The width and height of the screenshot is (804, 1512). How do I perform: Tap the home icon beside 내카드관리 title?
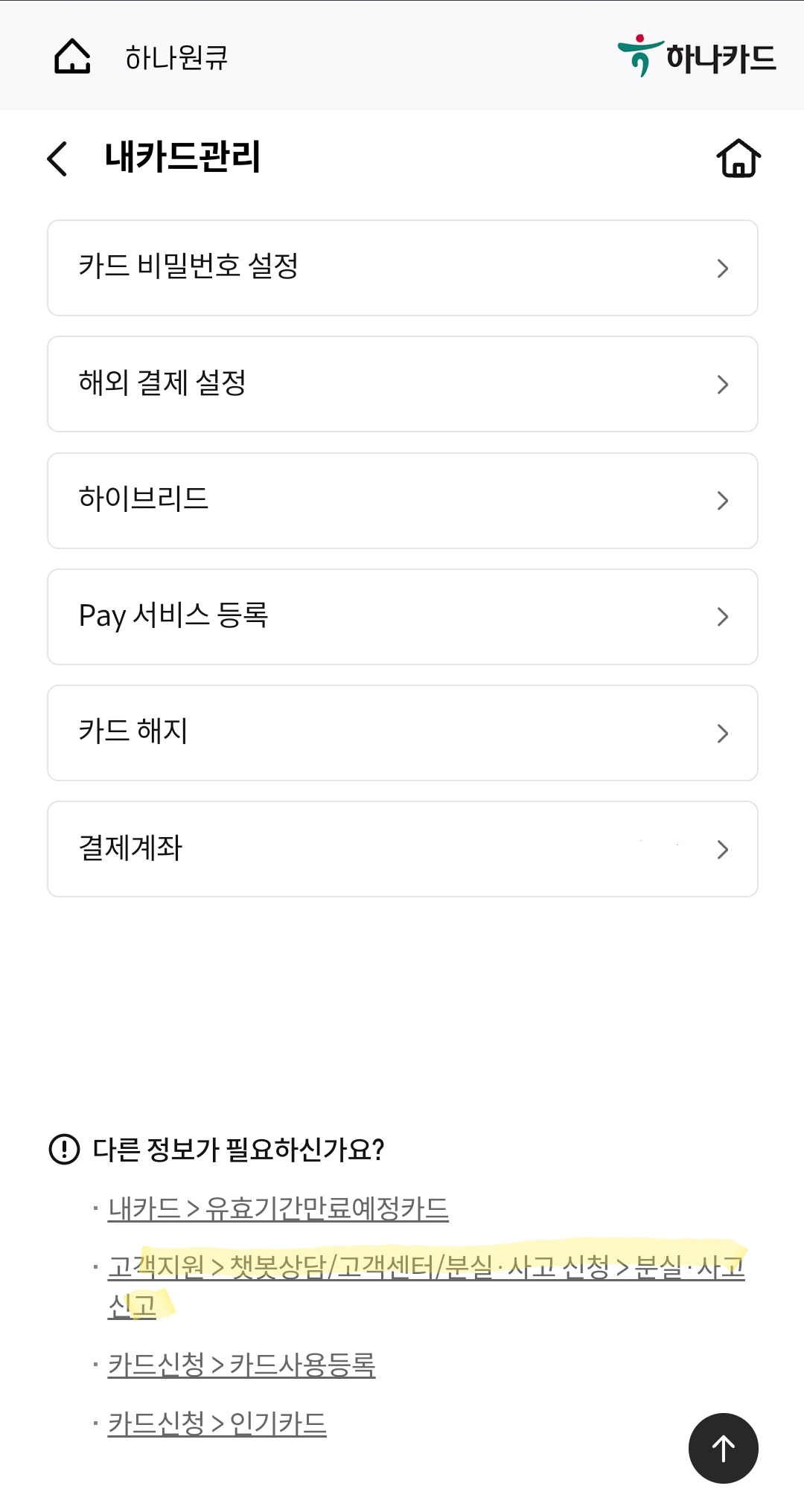(x=738, y=157)
